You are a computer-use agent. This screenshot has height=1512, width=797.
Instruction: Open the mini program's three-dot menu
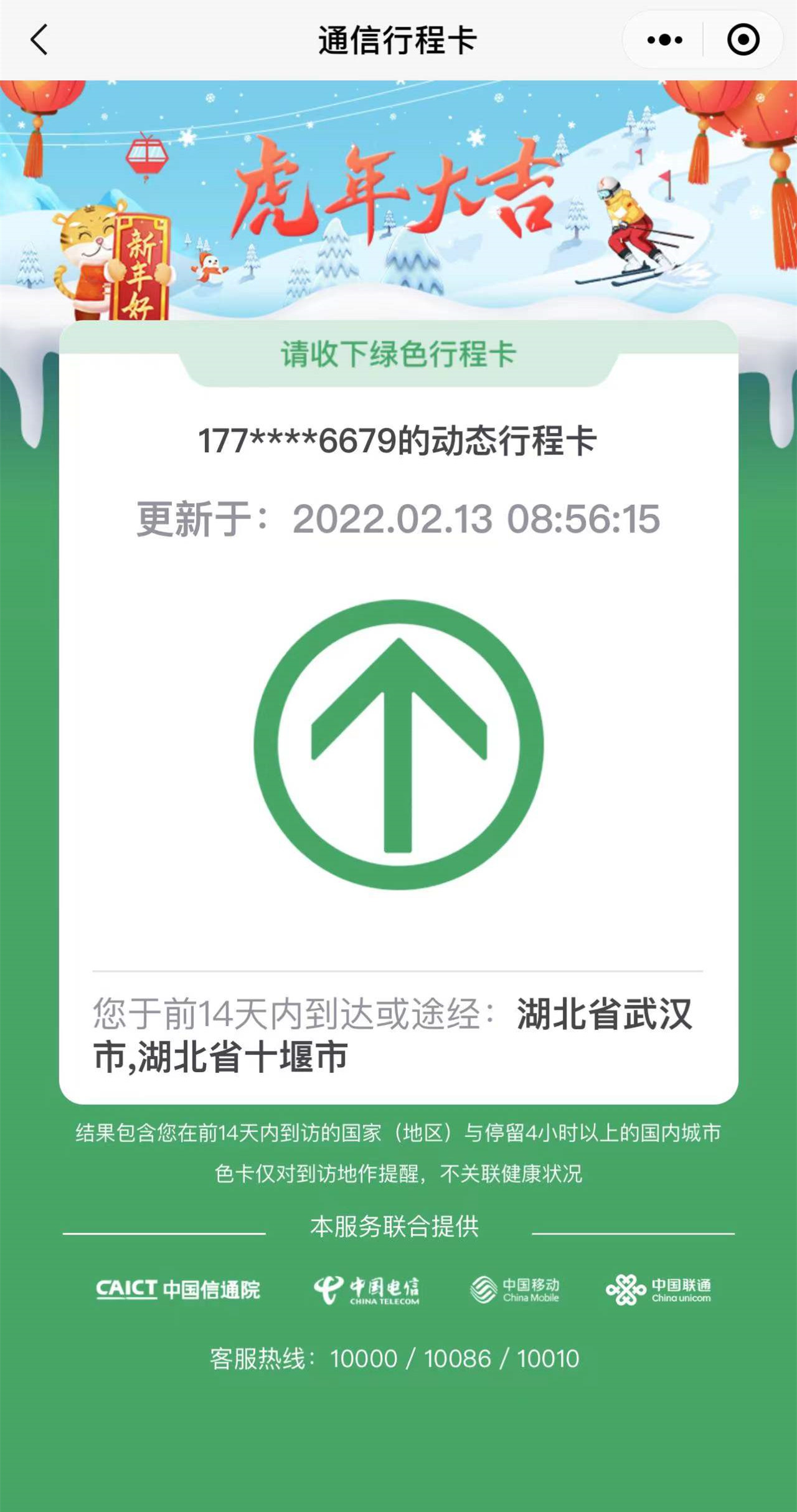point(664,40)
